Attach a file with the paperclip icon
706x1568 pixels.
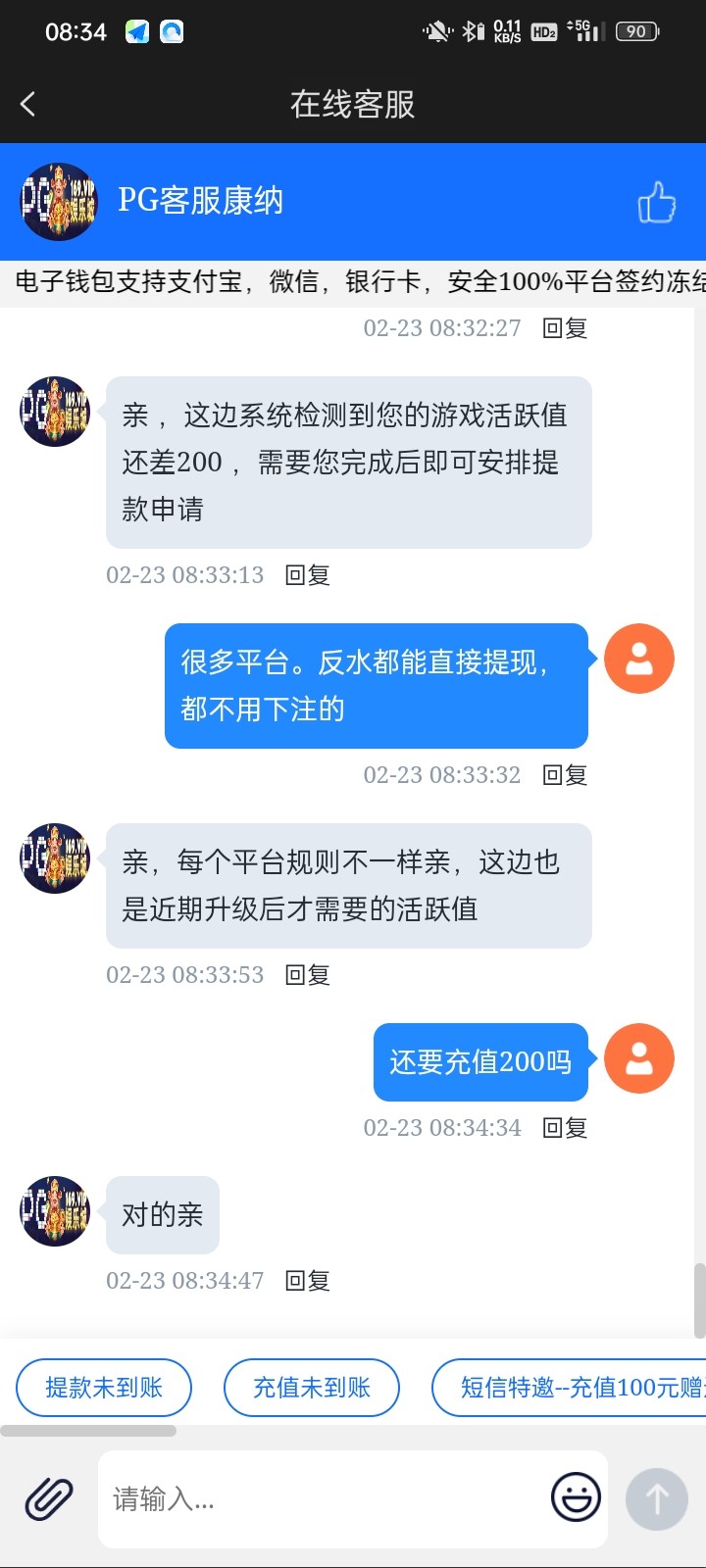tap(49, 1498)
